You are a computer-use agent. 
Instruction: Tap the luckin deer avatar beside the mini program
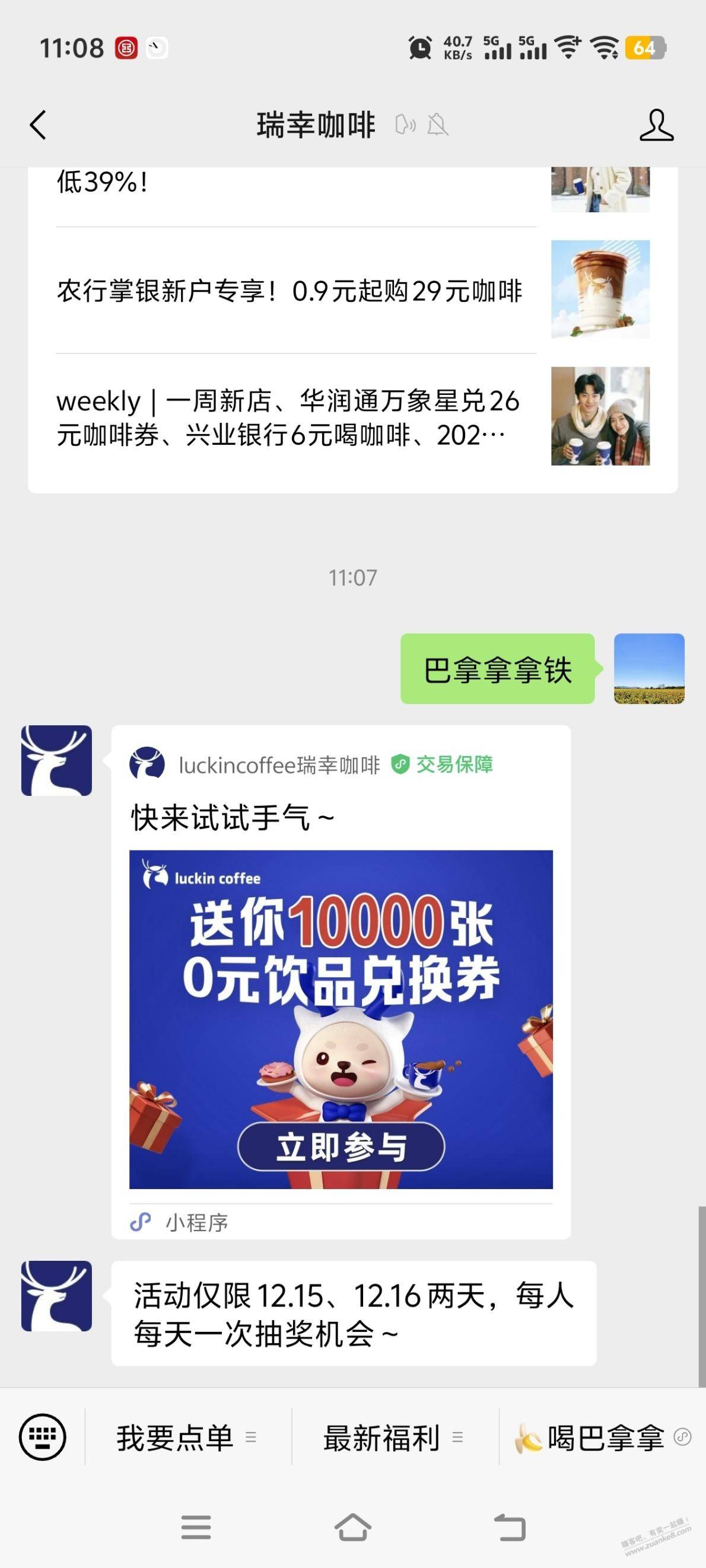point(56,760)
